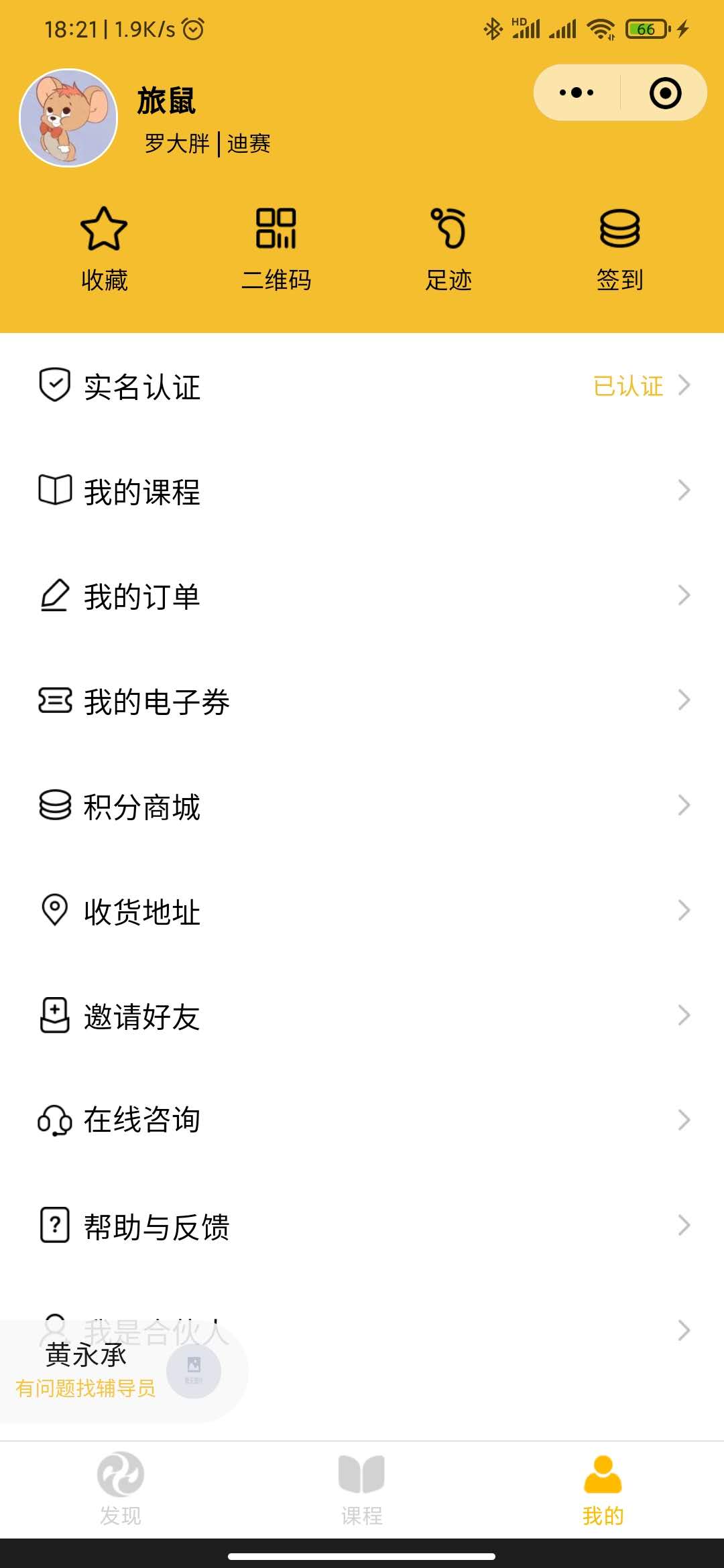Tap the profile avatar picture

click(68, 118)
